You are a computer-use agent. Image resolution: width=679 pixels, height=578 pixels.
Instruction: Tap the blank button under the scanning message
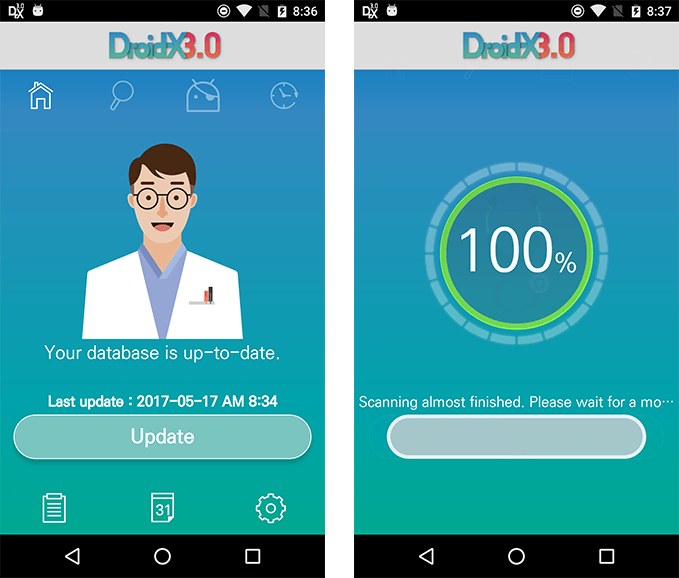click(x=516, y=437)
